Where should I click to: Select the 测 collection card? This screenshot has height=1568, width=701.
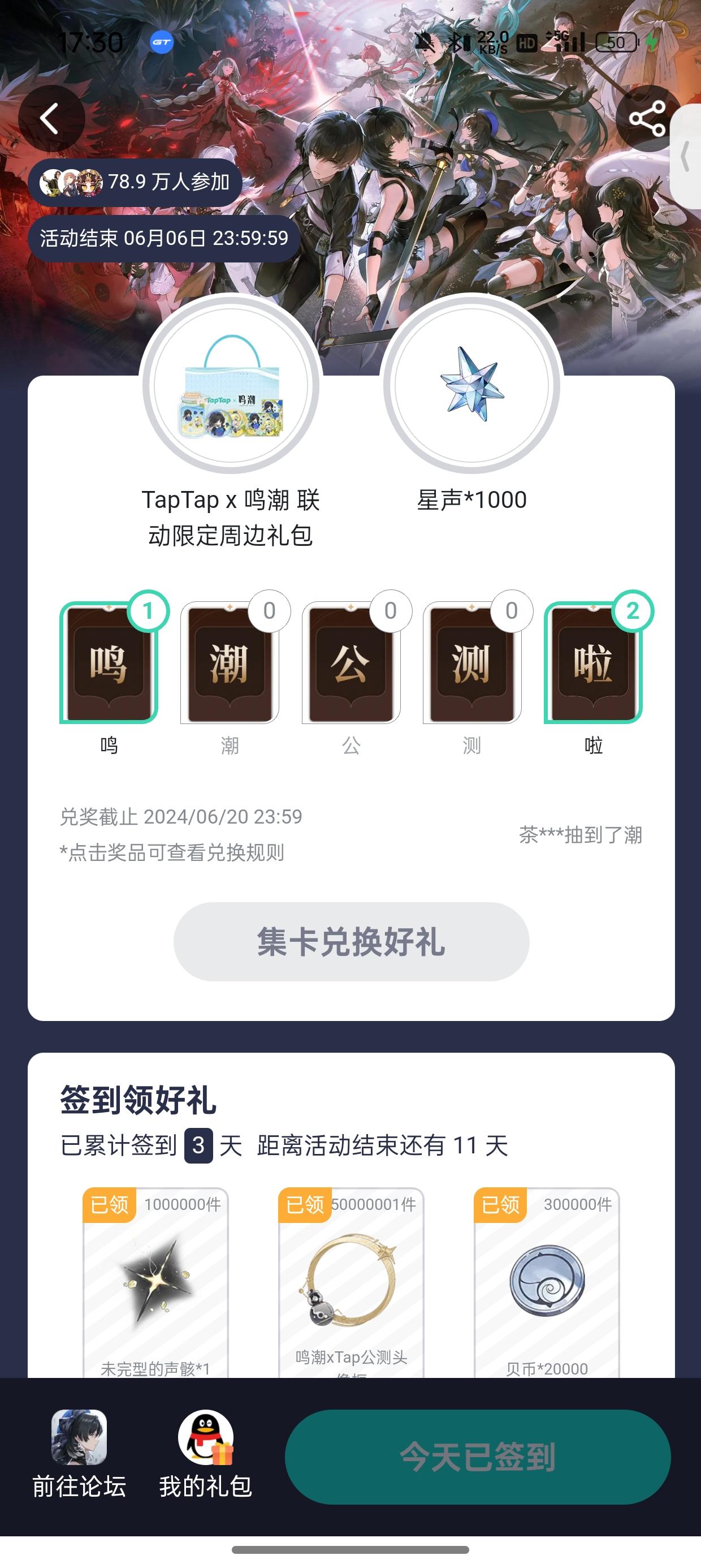click(472, 666)
